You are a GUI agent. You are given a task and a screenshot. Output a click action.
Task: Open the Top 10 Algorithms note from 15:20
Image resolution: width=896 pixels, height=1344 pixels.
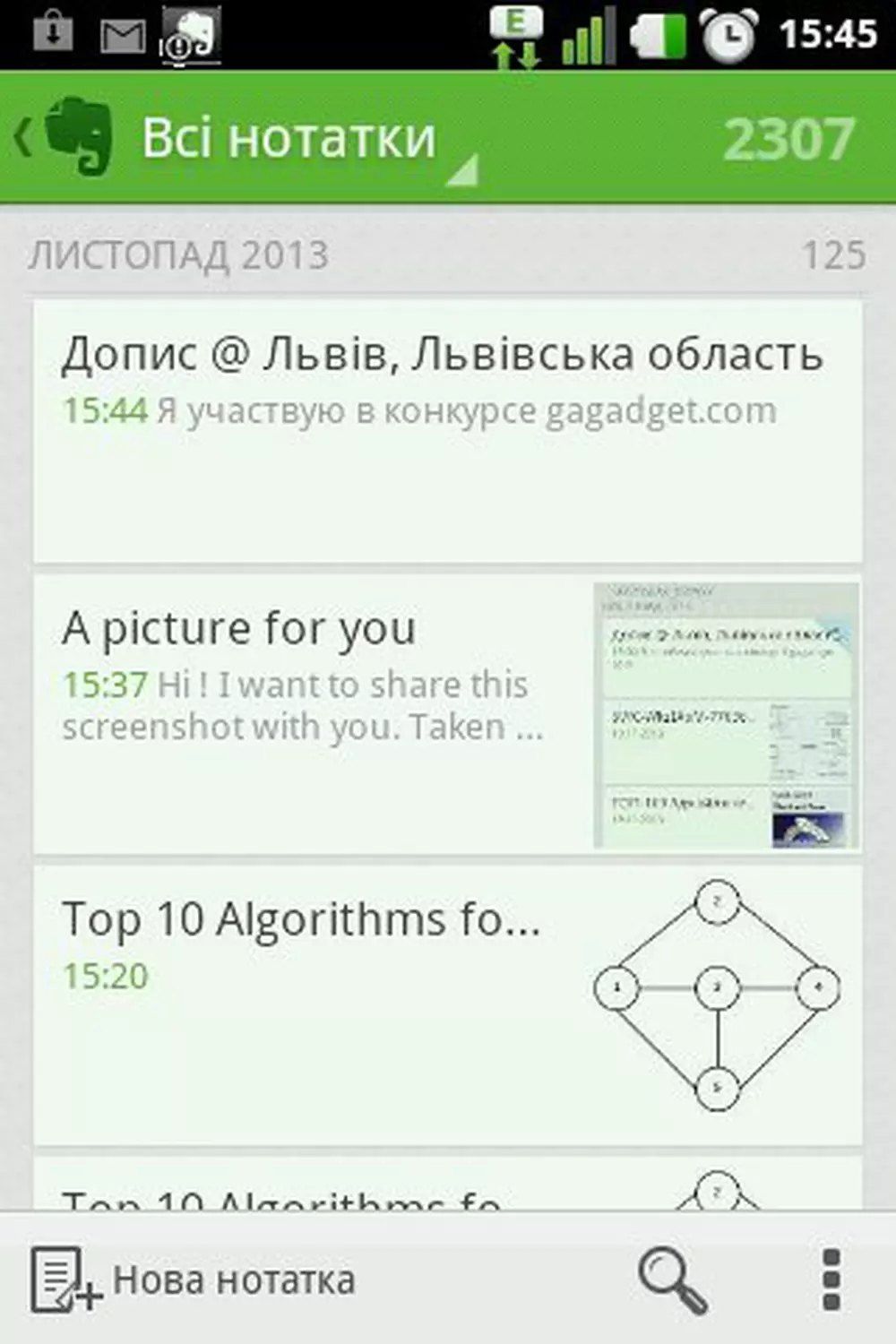[x=447, y=1004]
